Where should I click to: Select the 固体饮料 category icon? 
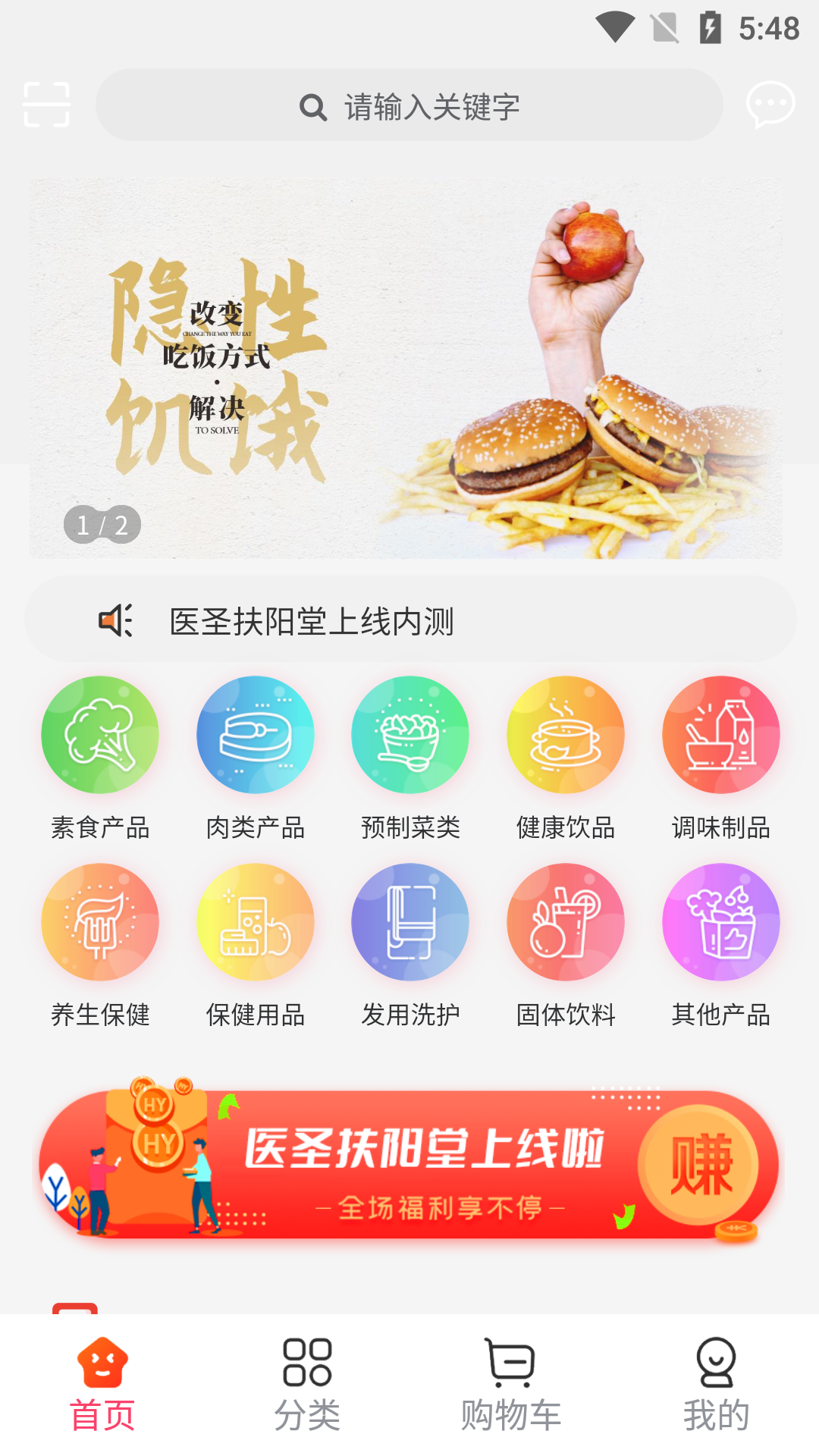click(564, 921)
